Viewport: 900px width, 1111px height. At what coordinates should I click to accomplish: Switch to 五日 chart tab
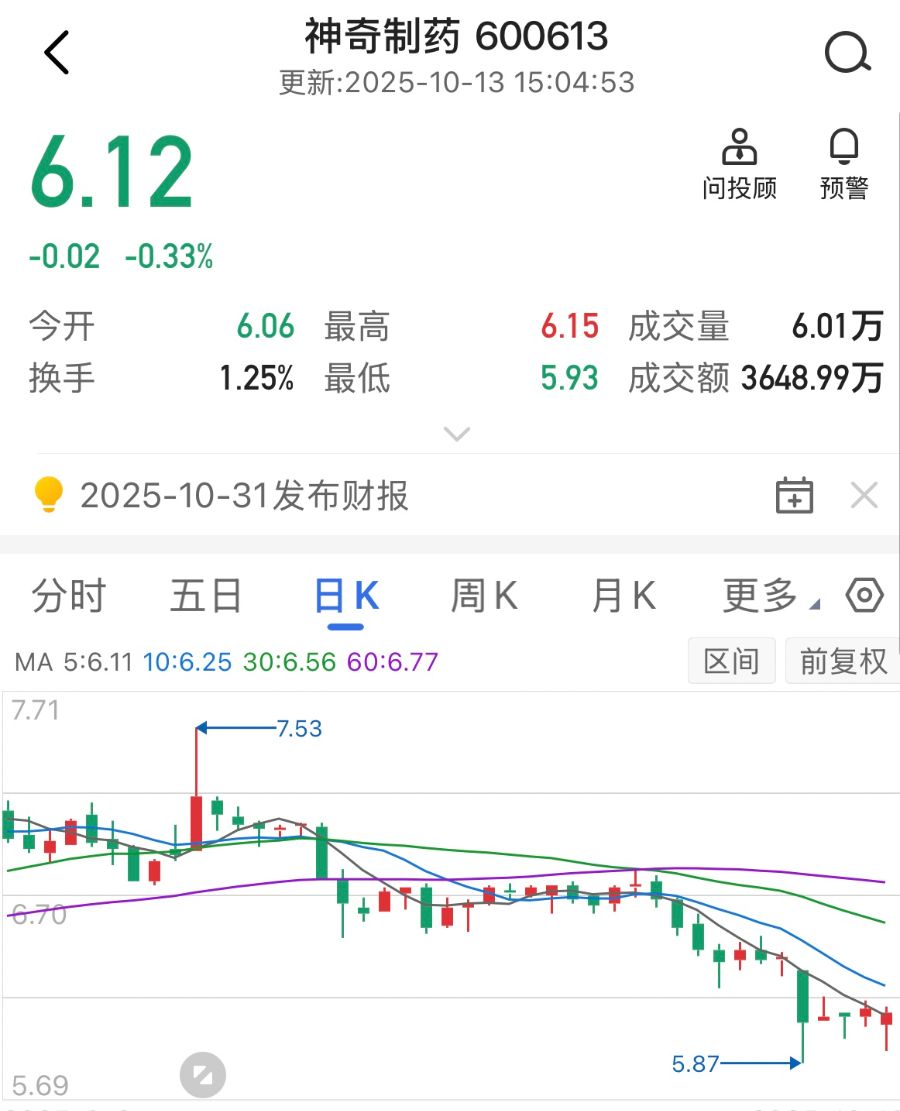click(x=206, y=597)
